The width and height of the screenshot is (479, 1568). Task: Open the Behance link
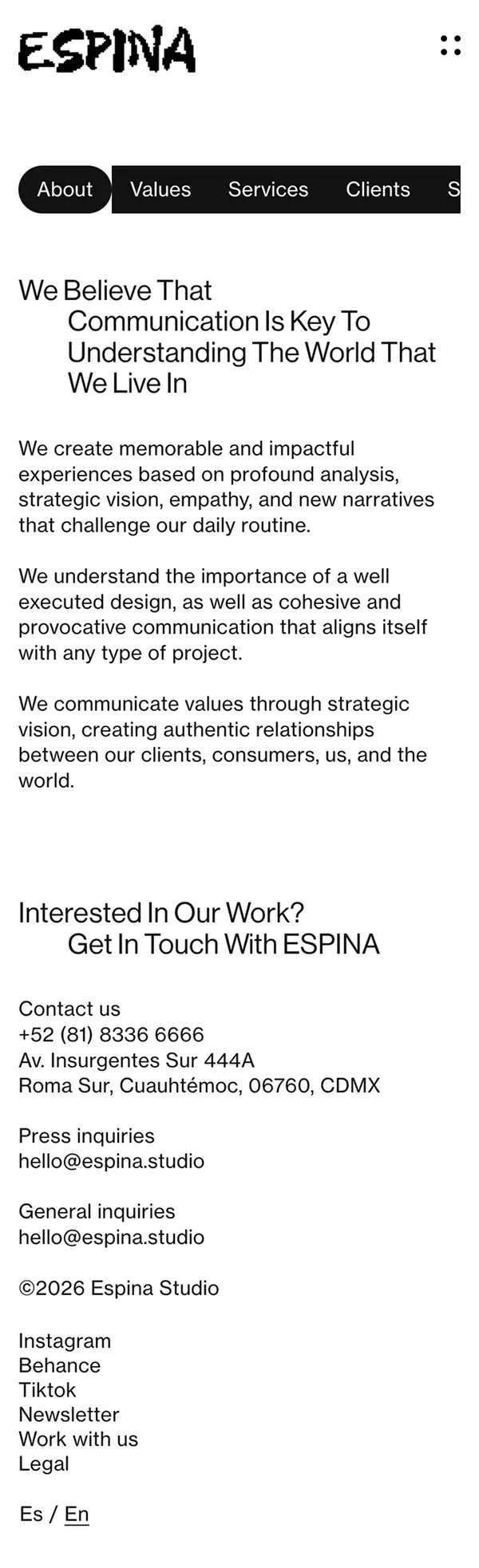click(59, 1365)
